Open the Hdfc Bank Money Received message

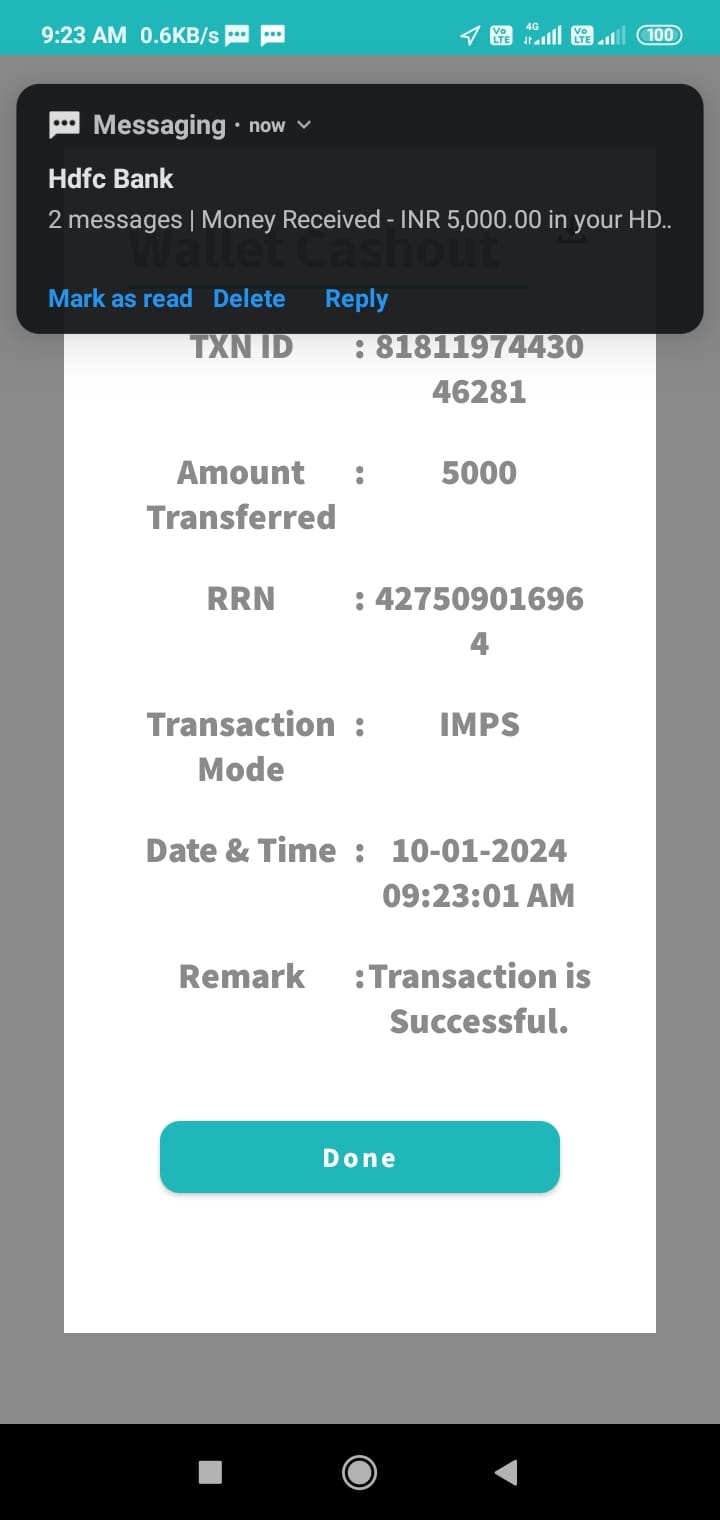pos(360,199)
